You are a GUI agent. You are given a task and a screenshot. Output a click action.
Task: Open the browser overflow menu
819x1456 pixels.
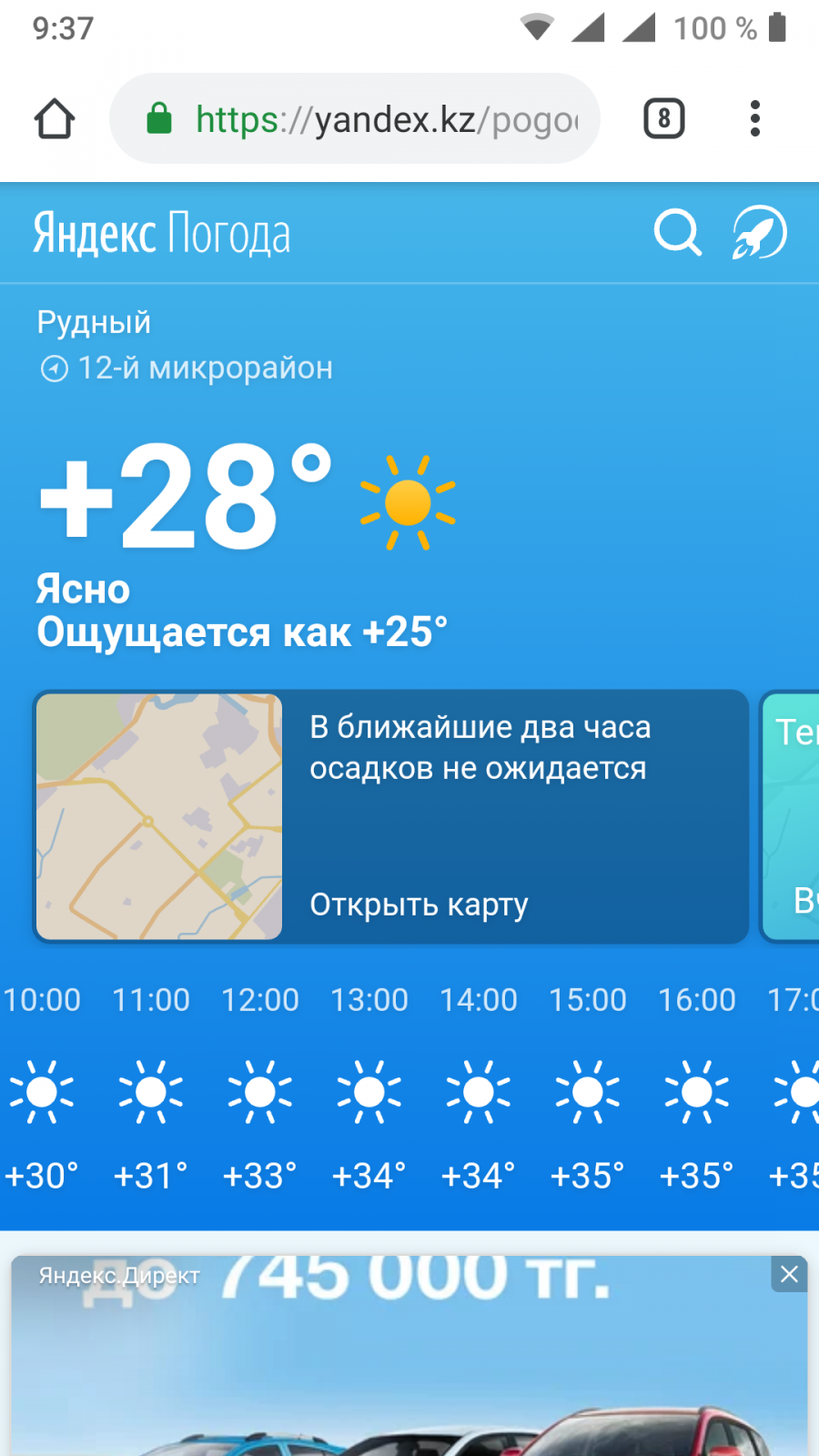tap(754, 119)
